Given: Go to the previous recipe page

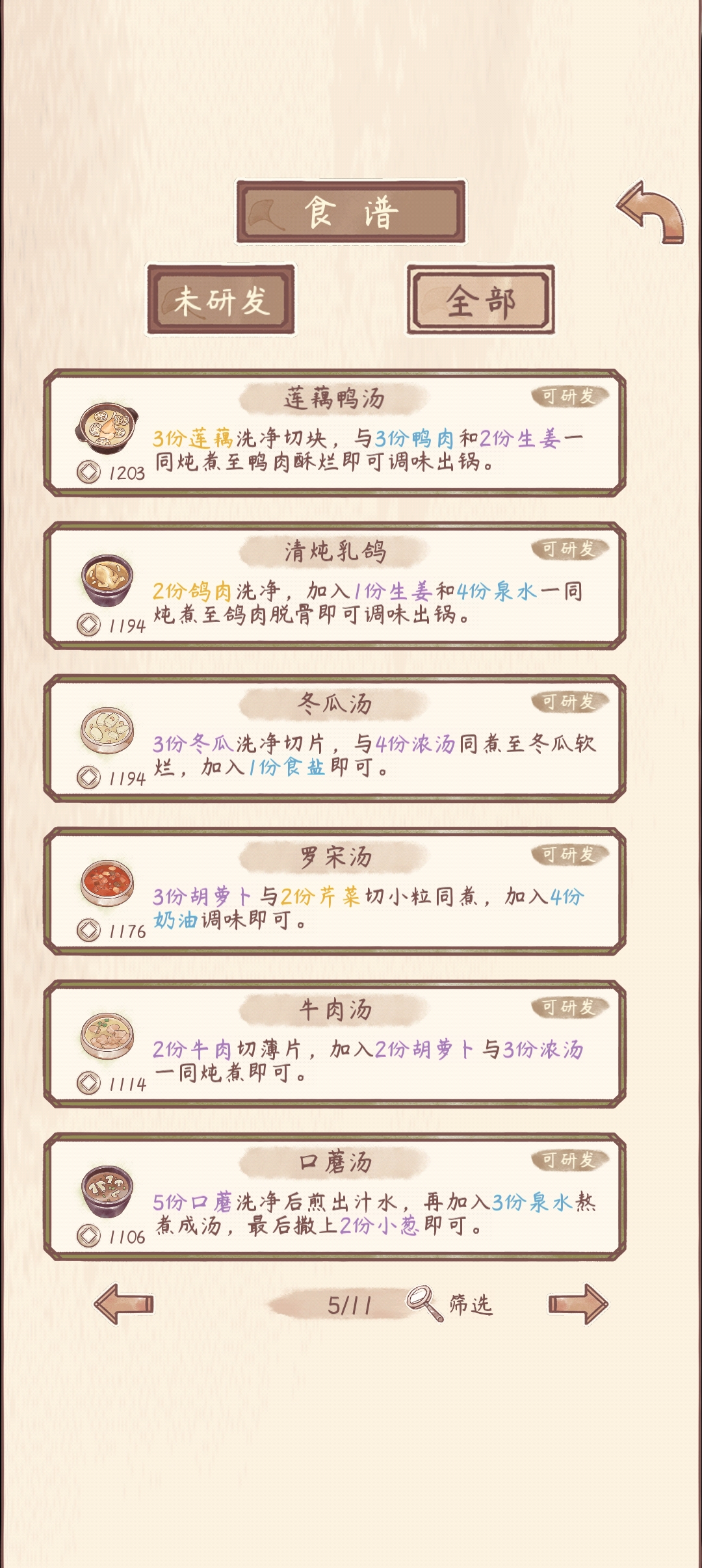Looking at the screenshot, I should tap(124, 1303).
